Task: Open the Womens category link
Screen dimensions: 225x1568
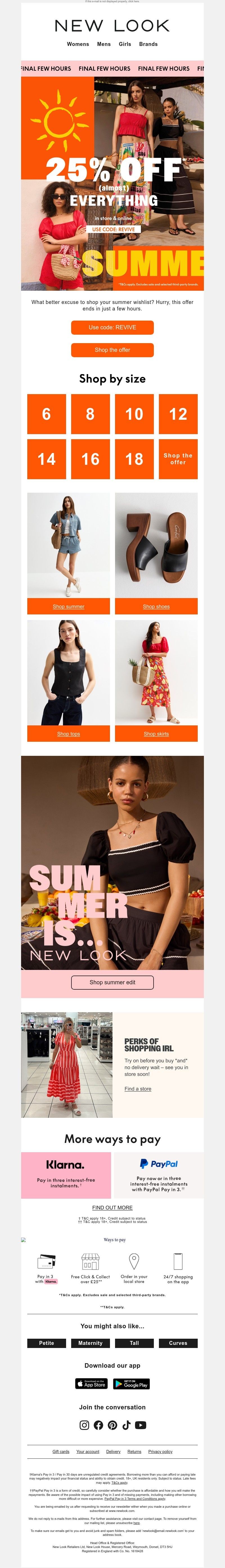Action: 78,44
